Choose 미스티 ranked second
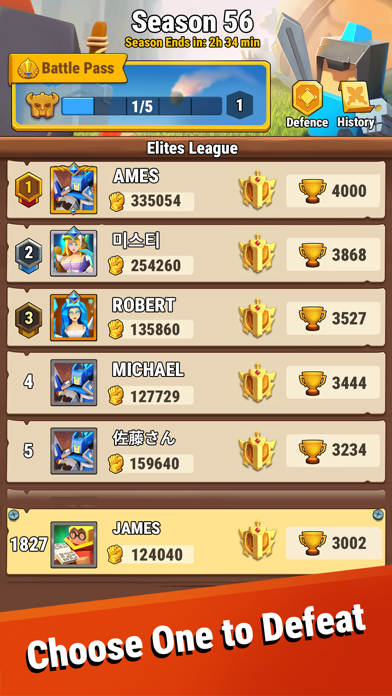392x696 pixels. coord(196,253)
